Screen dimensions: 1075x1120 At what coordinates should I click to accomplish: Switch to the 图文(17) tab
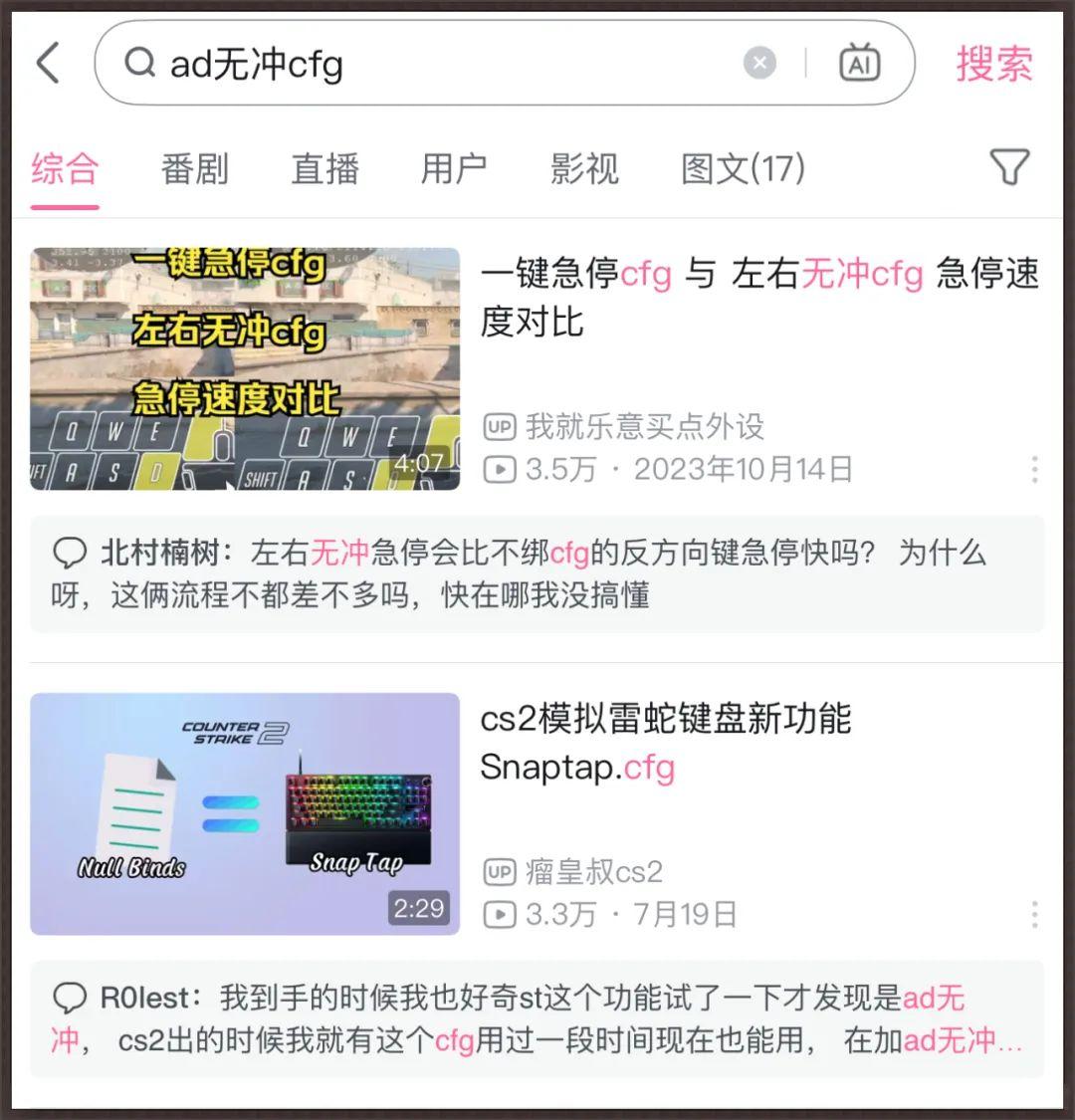pyautogui.click(x=743, y=168)
